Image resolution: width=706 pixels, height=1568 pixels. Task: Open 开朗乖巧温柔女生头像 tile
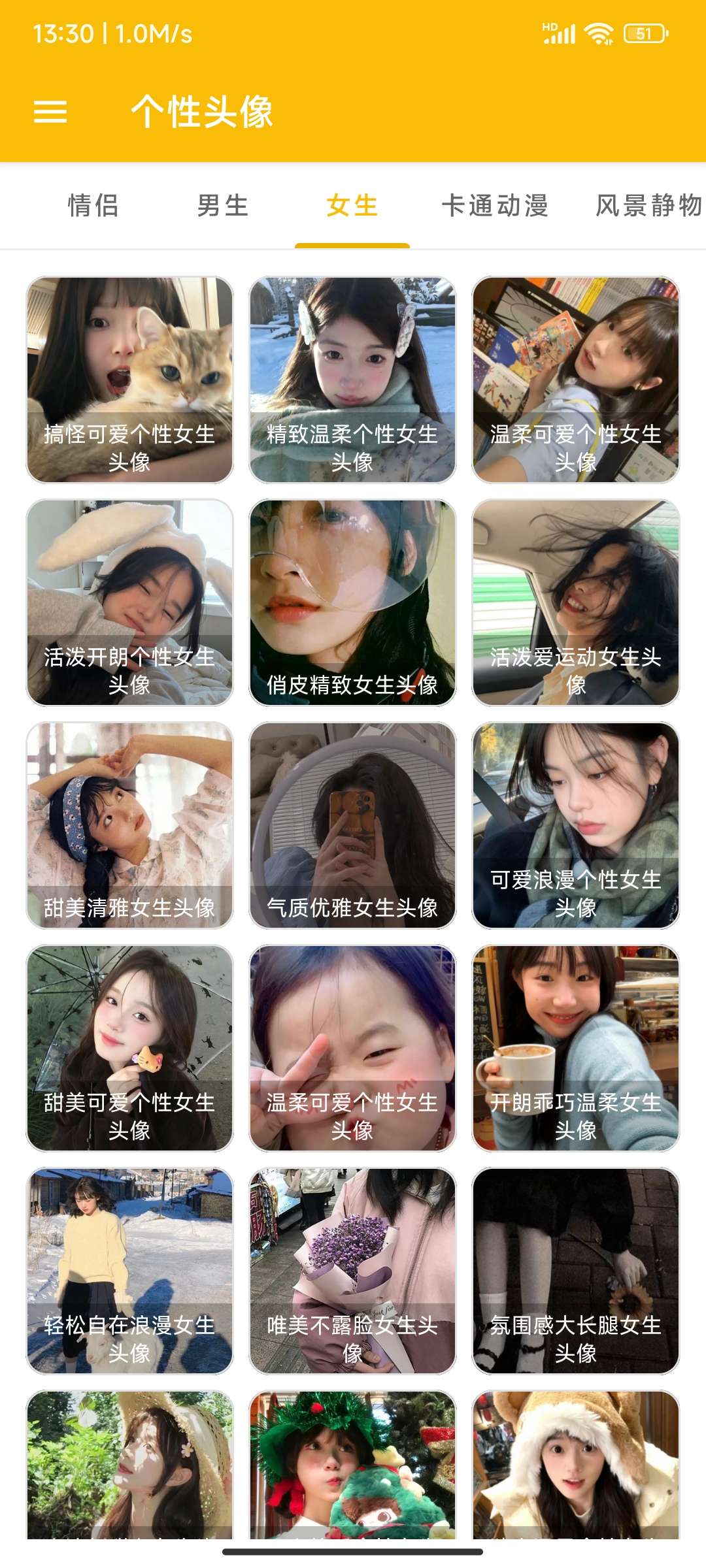575,1048
